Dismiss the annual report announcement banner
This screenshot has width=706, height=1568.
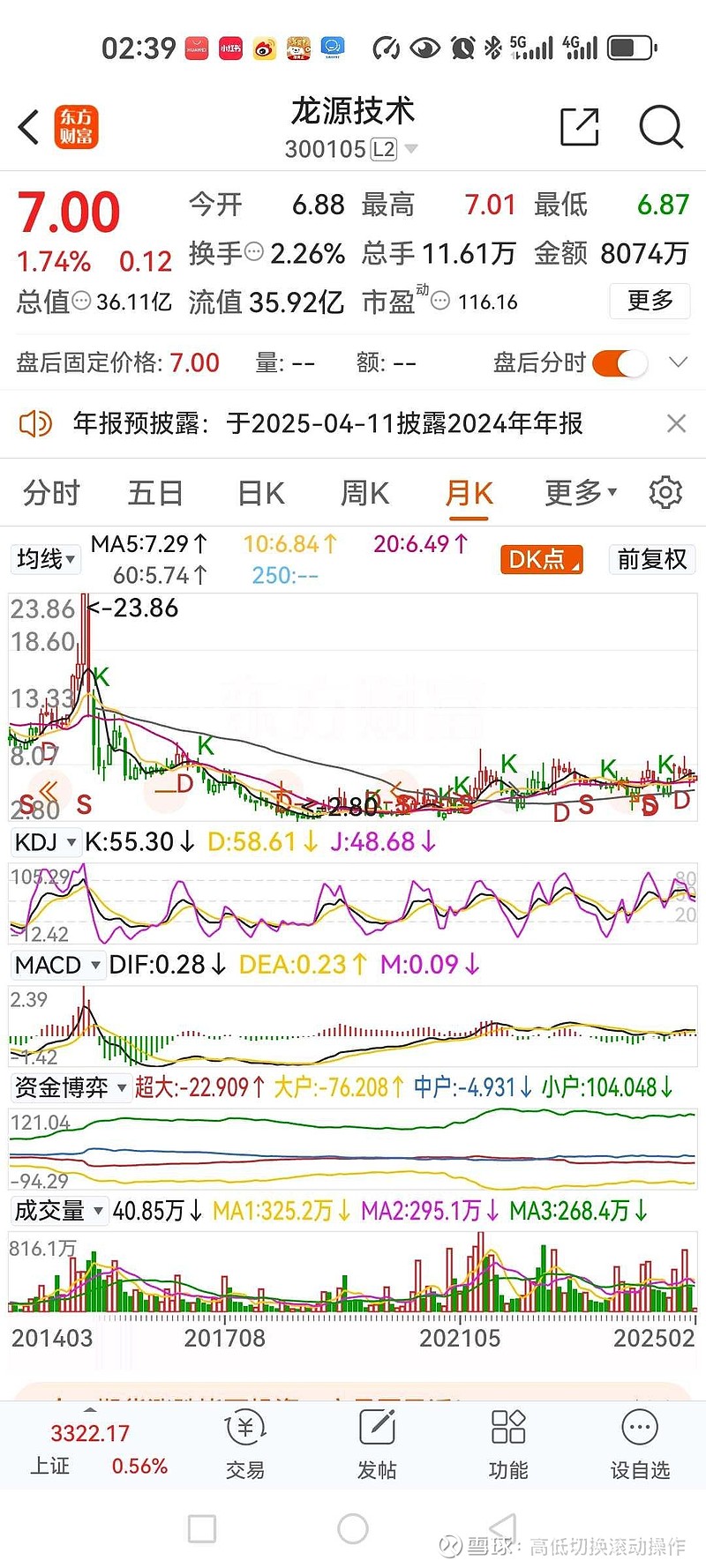coord(676,423)
